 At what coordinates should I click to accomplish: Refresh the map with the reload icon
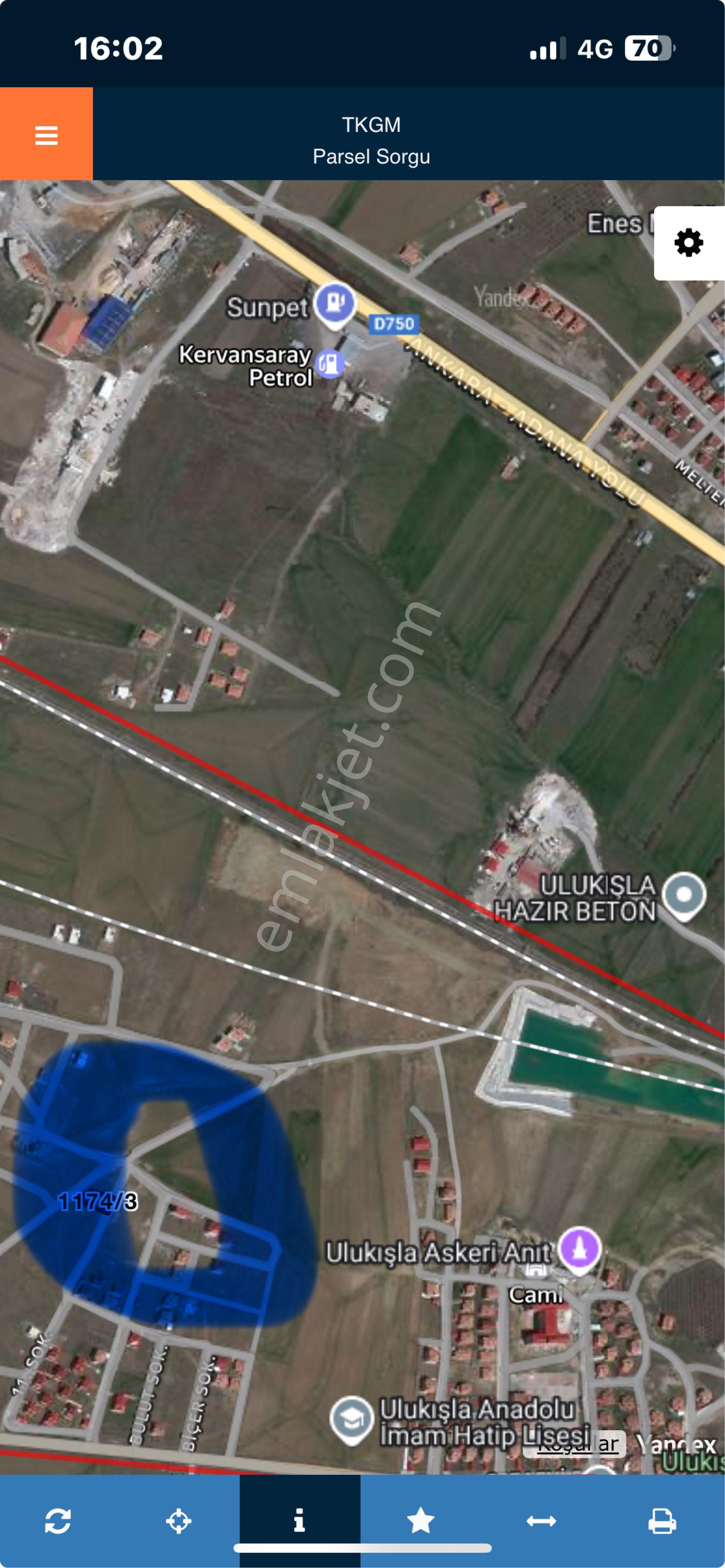click(58, 1520)
